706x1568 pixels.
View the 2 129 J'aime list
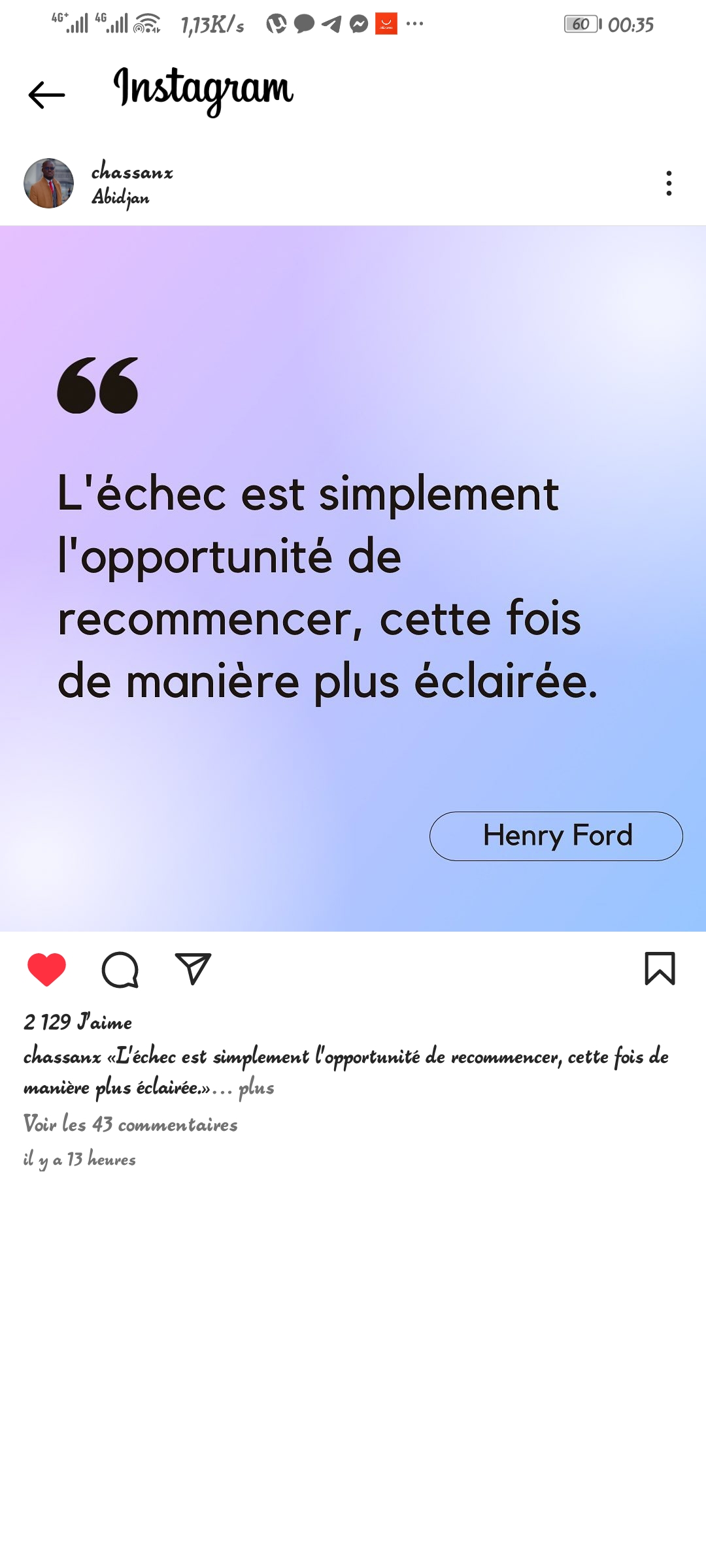pos(78,1022)
